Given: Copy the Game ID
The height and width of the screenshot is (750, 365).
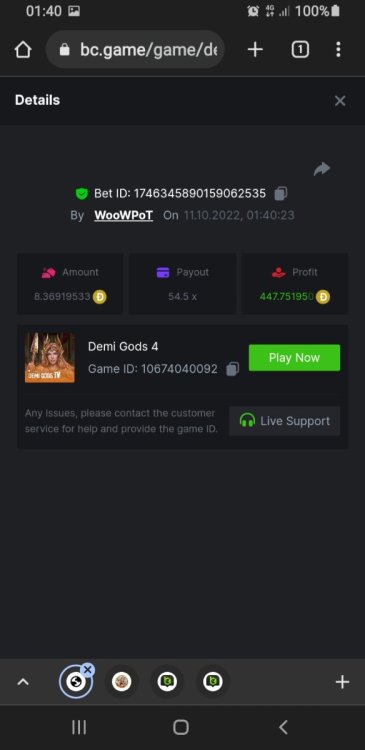Looking at the screenshot, I should (232, 369).
